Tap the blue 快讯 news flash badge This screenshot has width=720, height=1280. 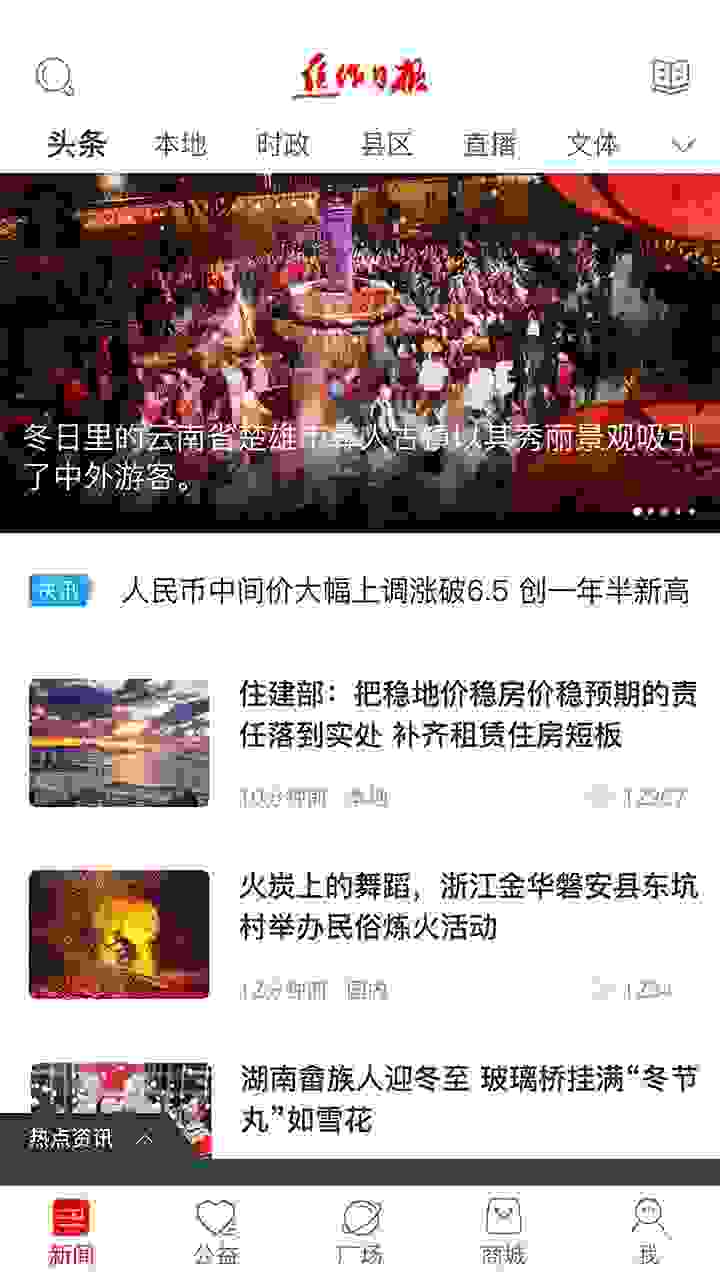pyautogui.click(x=61, y=590)
